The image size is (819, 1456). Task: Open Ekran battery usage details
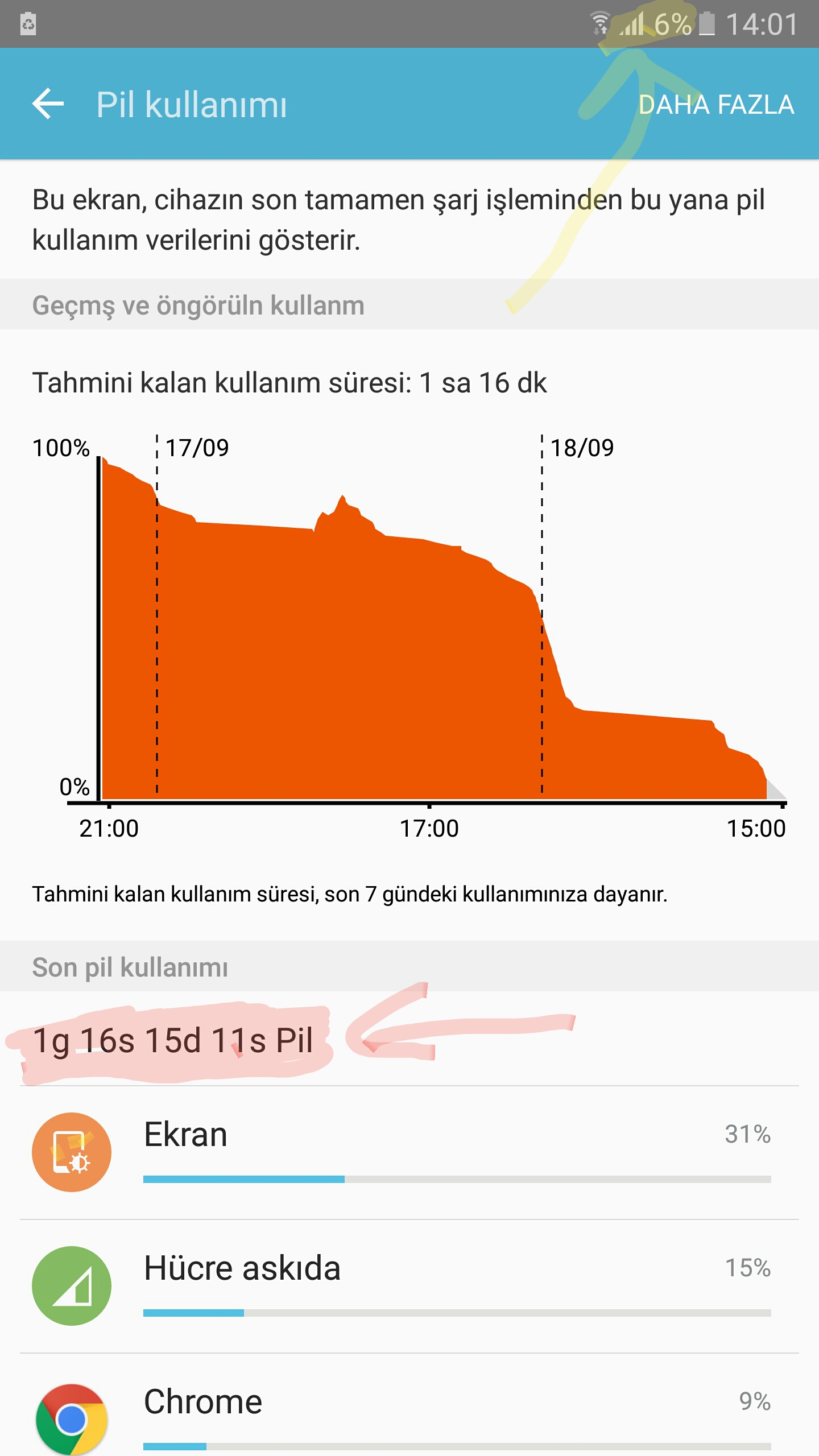point(409,1152)
